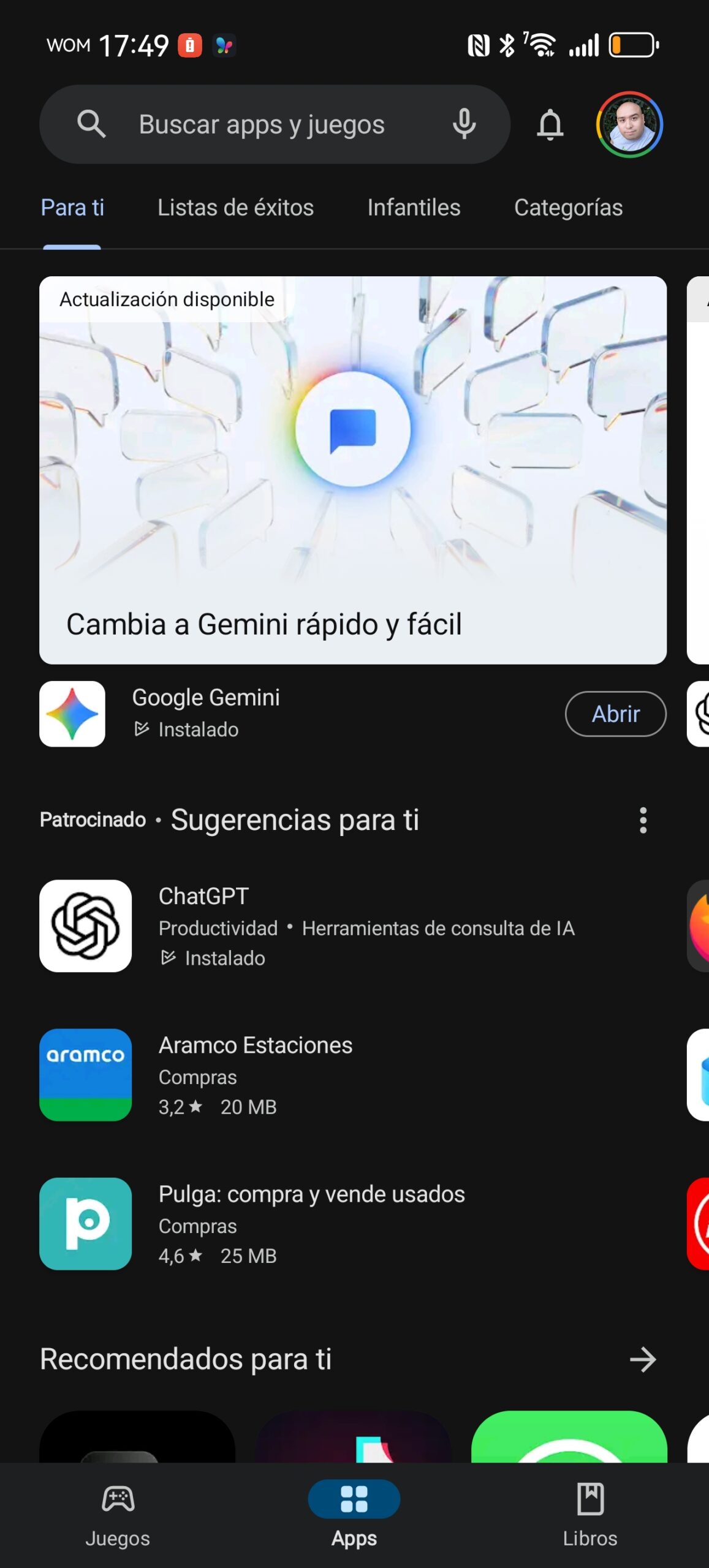Tap Abrir to launch Google Gemini
The image size is (709, 1568).
click(615, 714)
